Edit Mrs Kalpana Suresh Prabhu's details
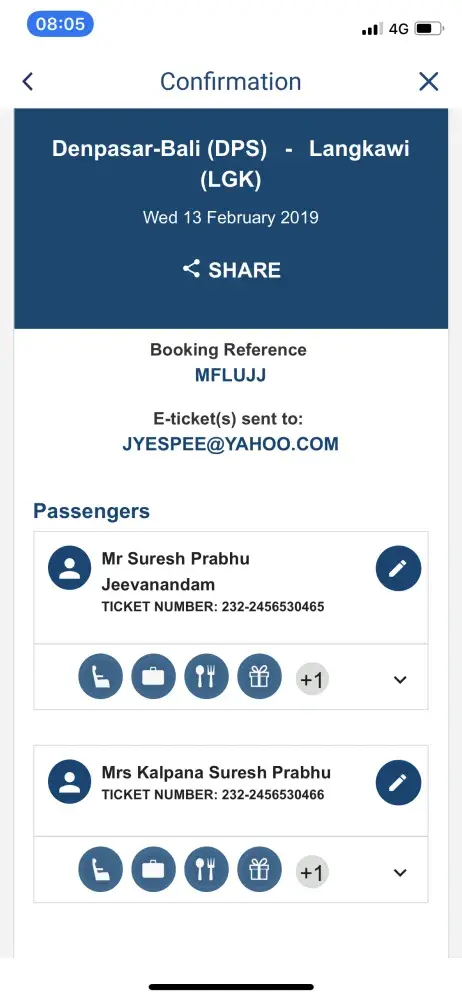 (x=398, y=782)
